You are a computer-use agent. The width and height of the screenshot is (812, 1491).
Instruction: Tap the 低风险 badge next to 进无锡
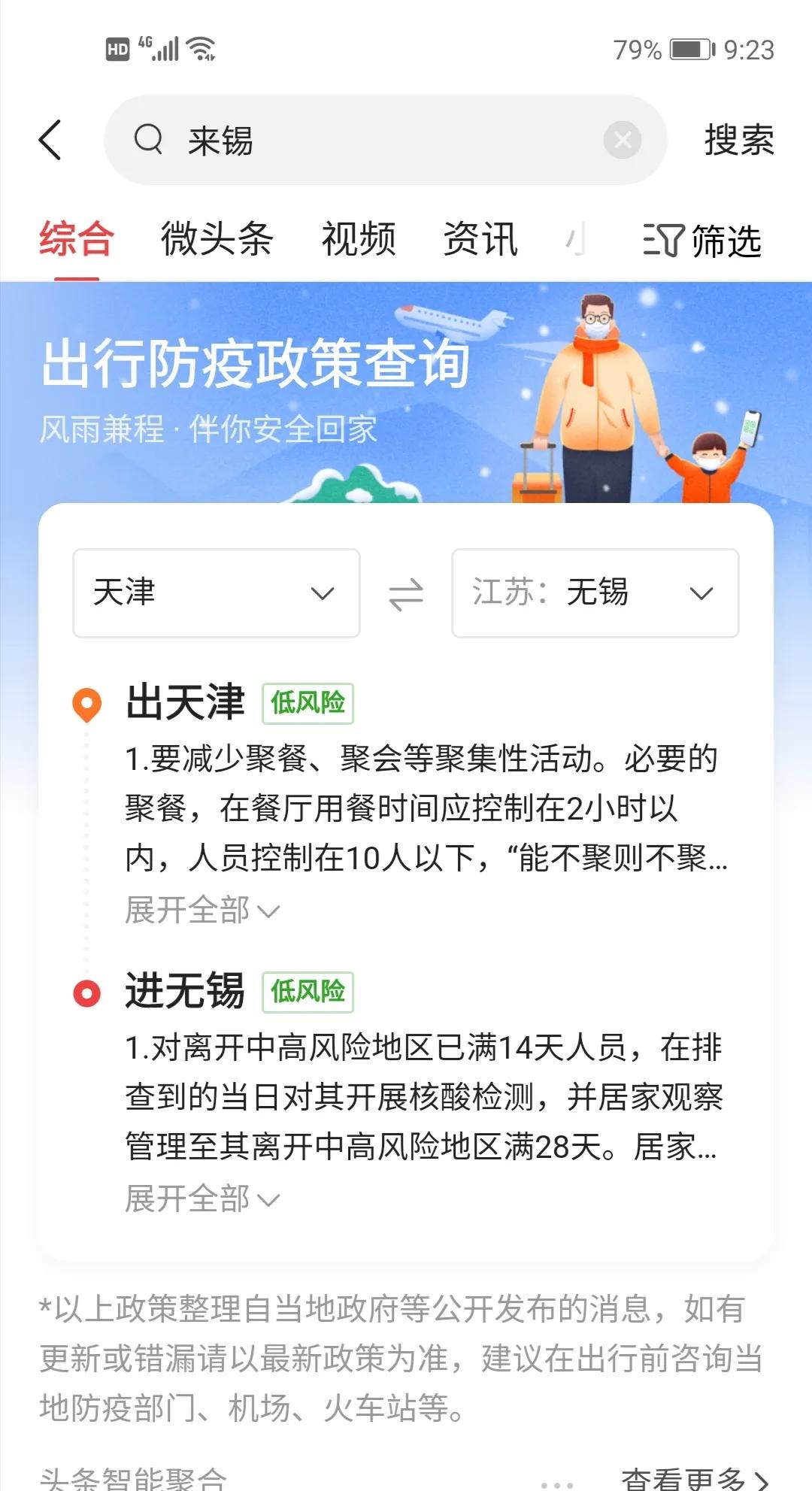click(308, 992)
